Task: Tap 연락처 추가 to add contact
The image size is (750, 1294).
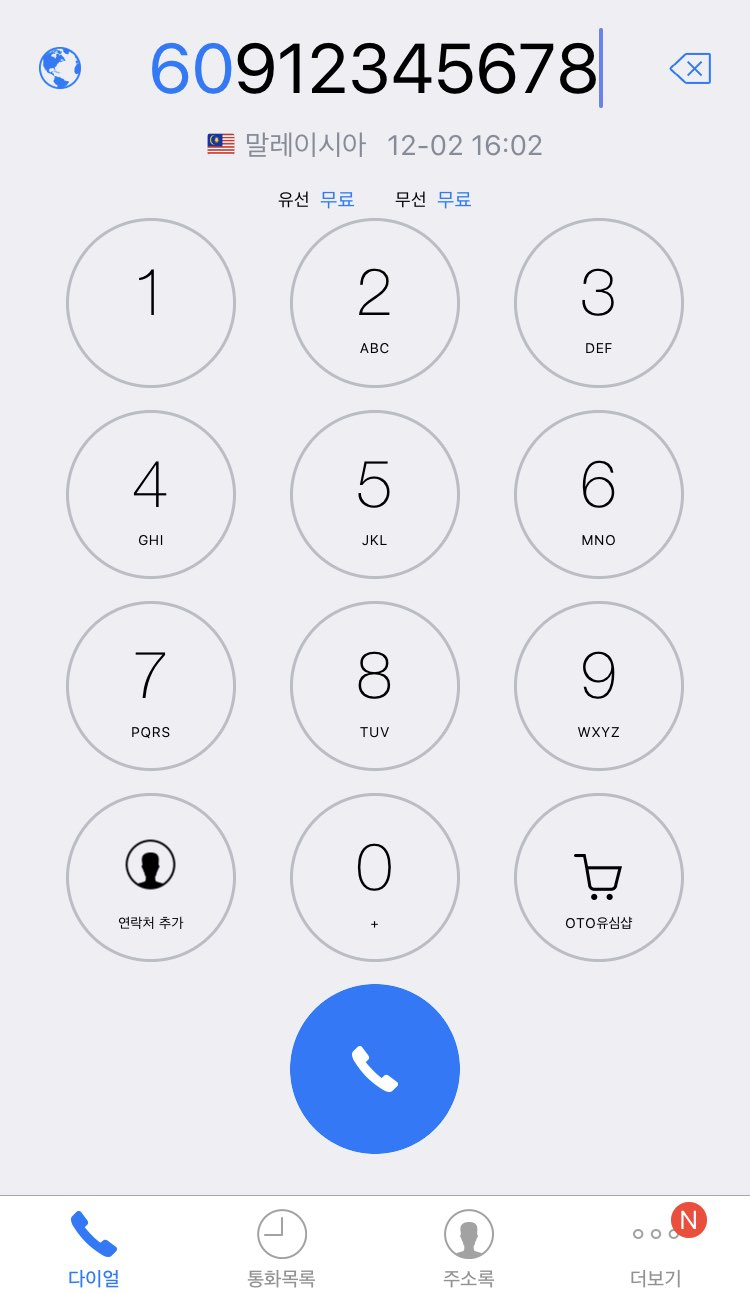Action: pos(151,878)
